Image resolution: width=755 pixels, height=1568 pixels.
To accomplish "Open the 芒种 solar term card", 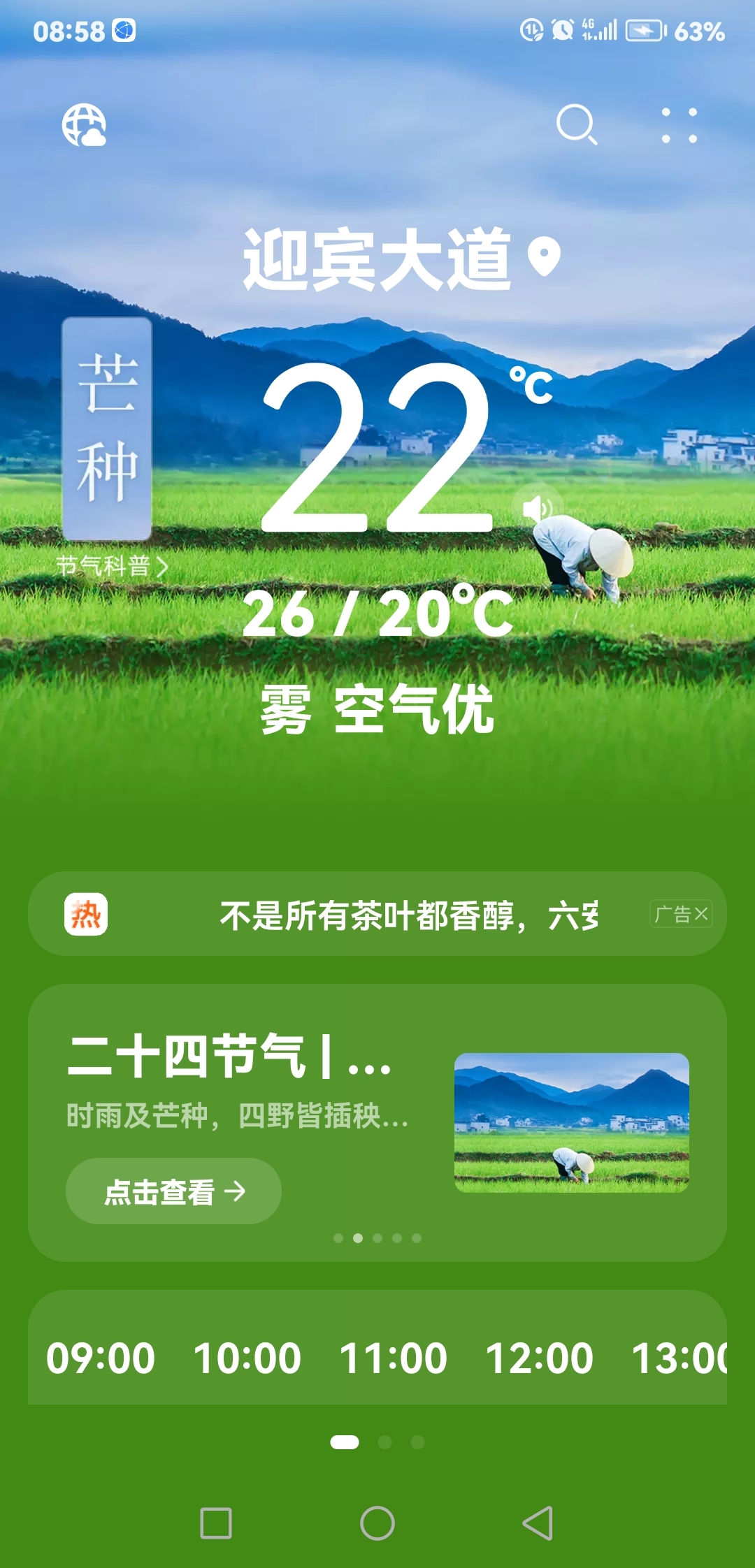I will tap(107, 428).
